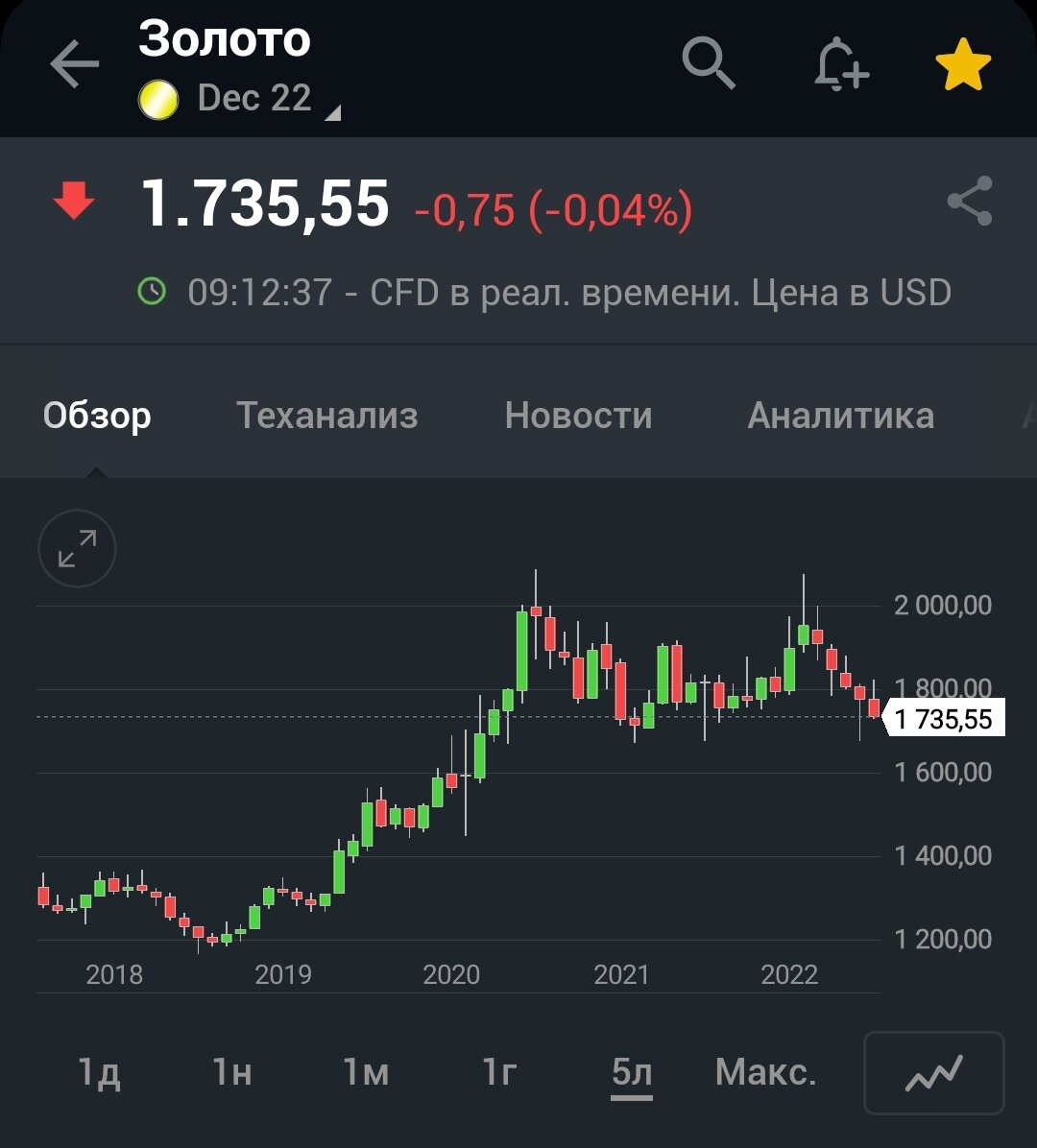
Task: Click the clock icon next to real-time info
Action: (152, 291)
